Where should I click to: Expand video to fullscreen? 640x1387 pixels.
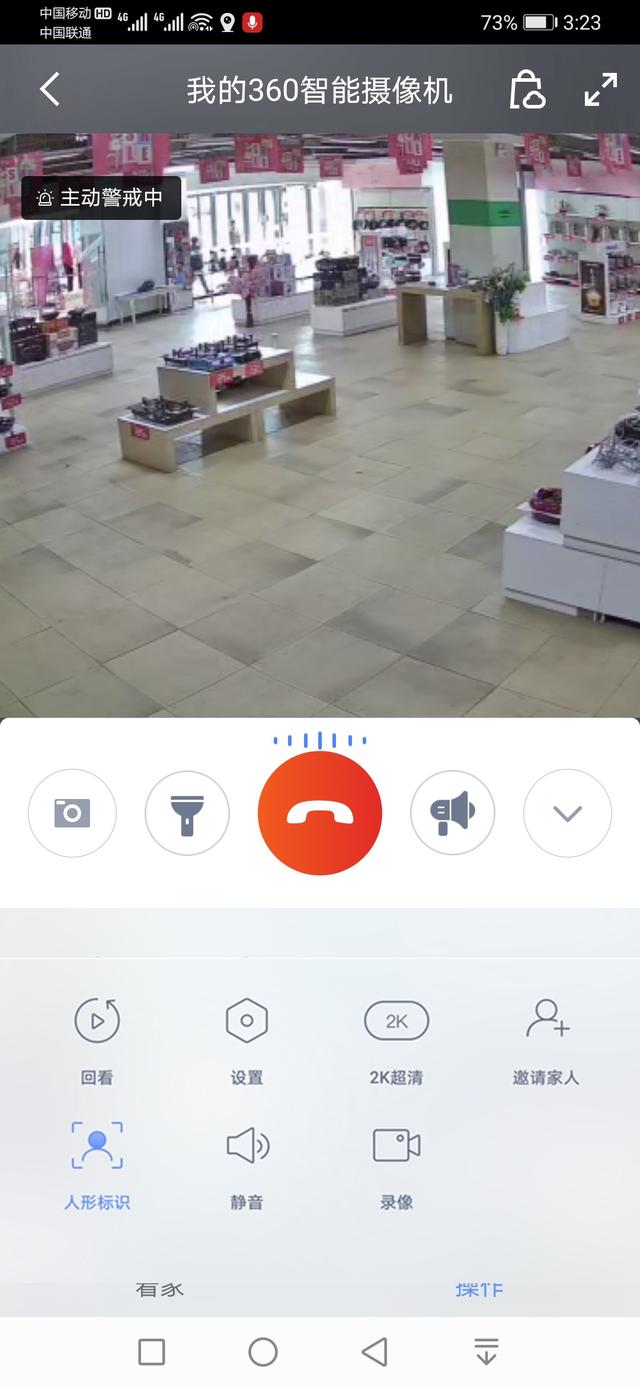[x=600, y=90]
